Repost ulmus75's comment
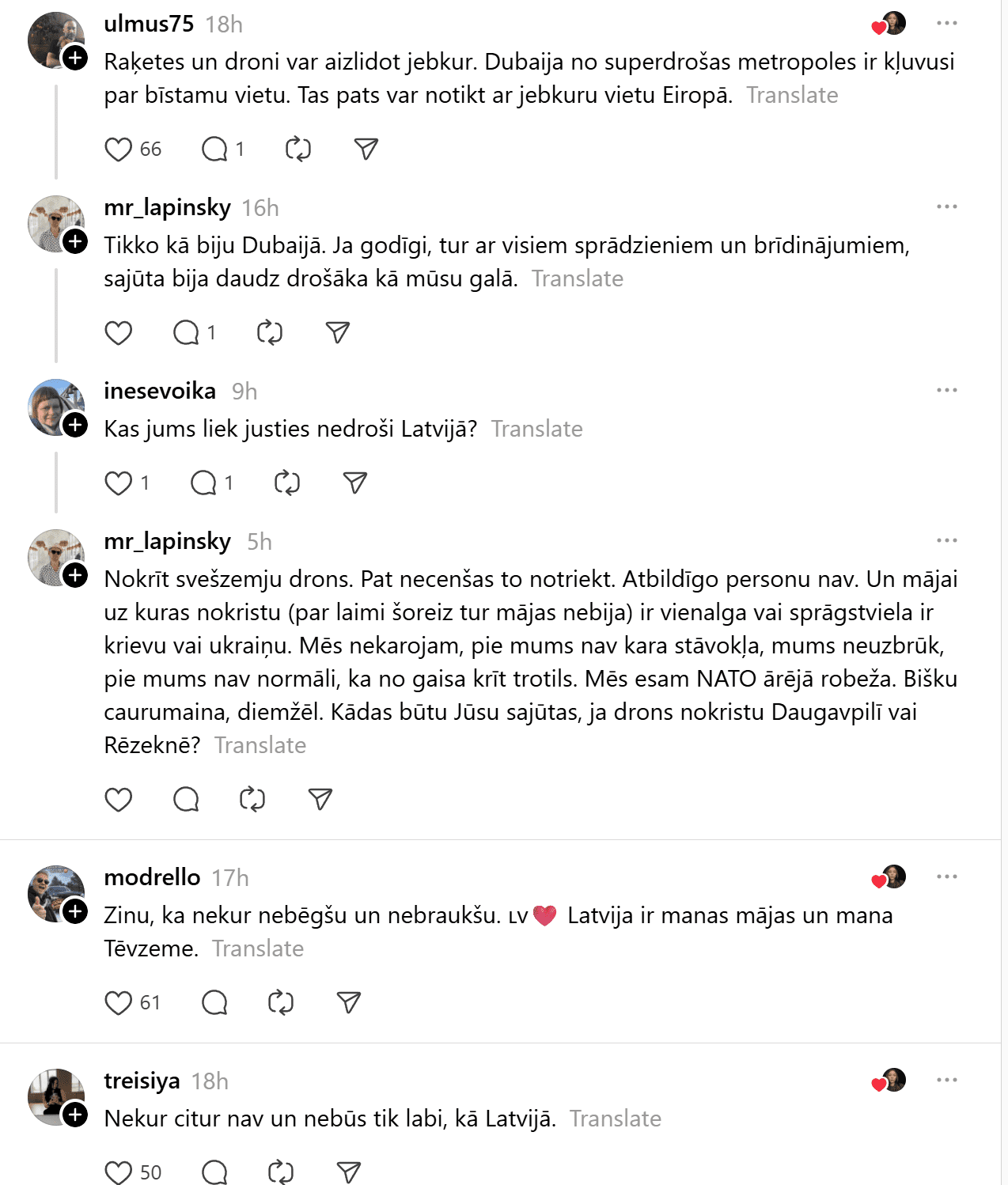 297,149
